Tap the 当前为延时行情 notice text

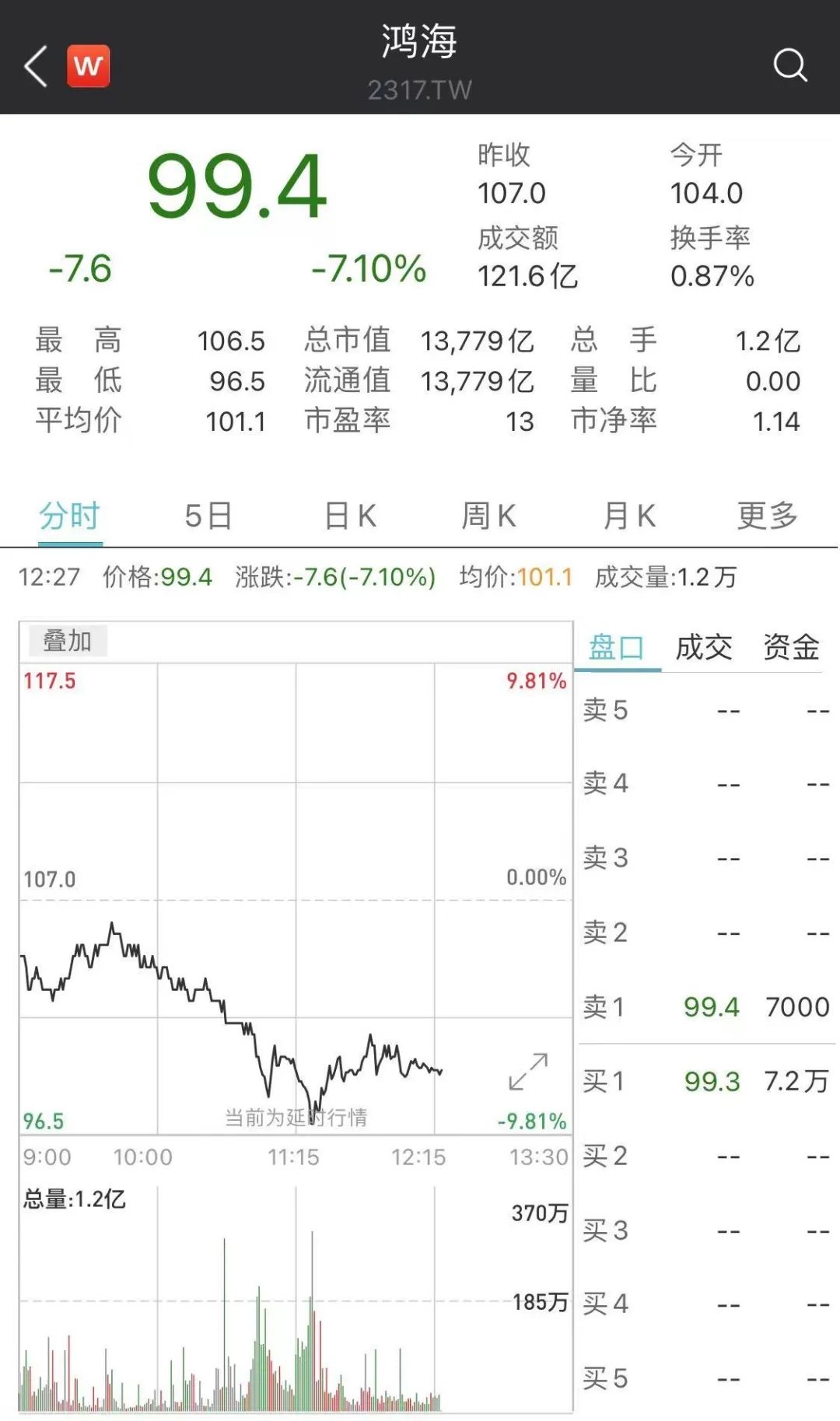click(297, 1116)
